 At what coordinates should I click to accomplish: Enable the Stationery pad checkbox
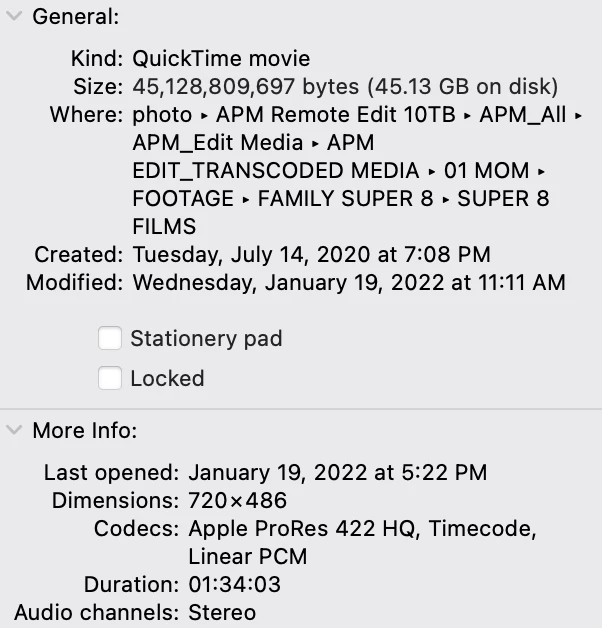(x=110, y=338)
